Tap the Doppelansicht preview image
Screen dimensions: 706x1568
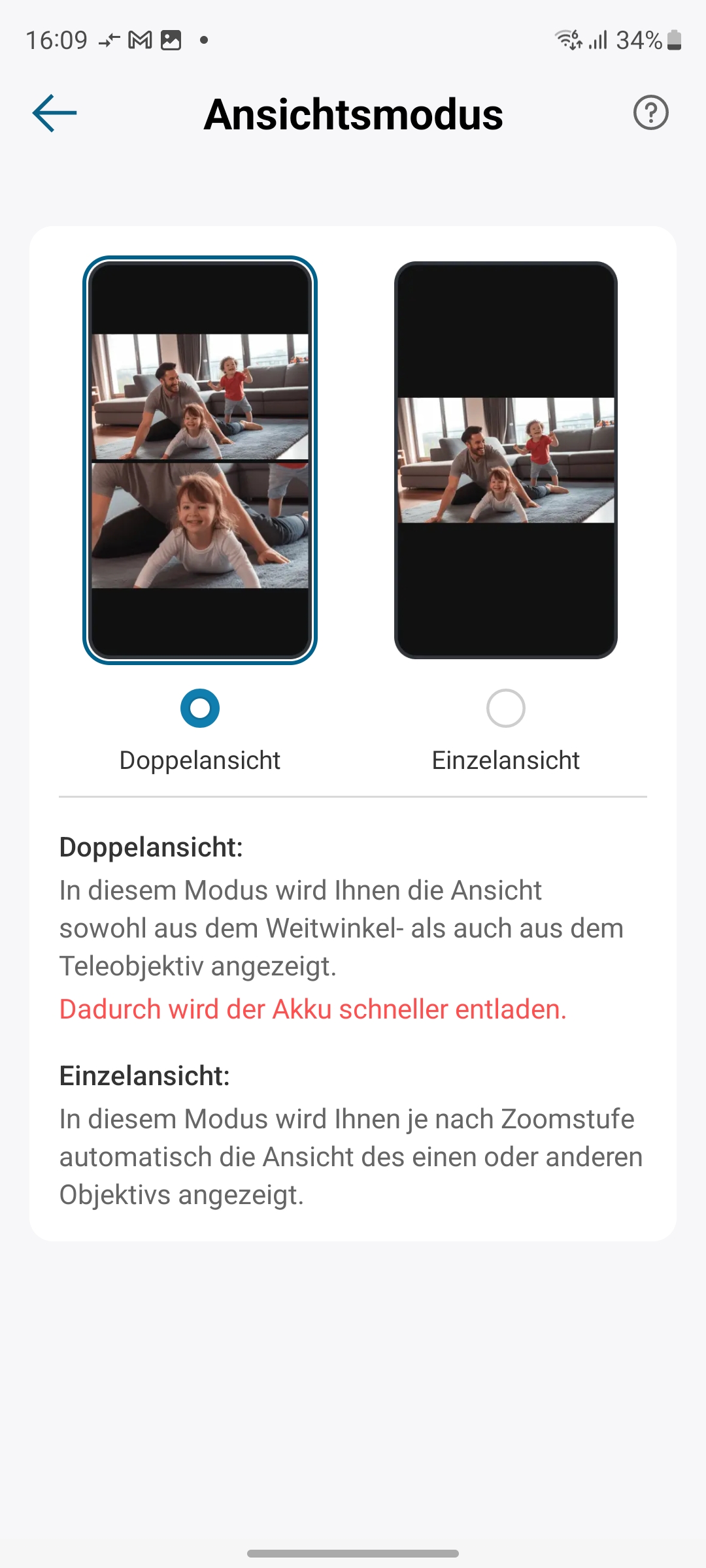point(200,460)
